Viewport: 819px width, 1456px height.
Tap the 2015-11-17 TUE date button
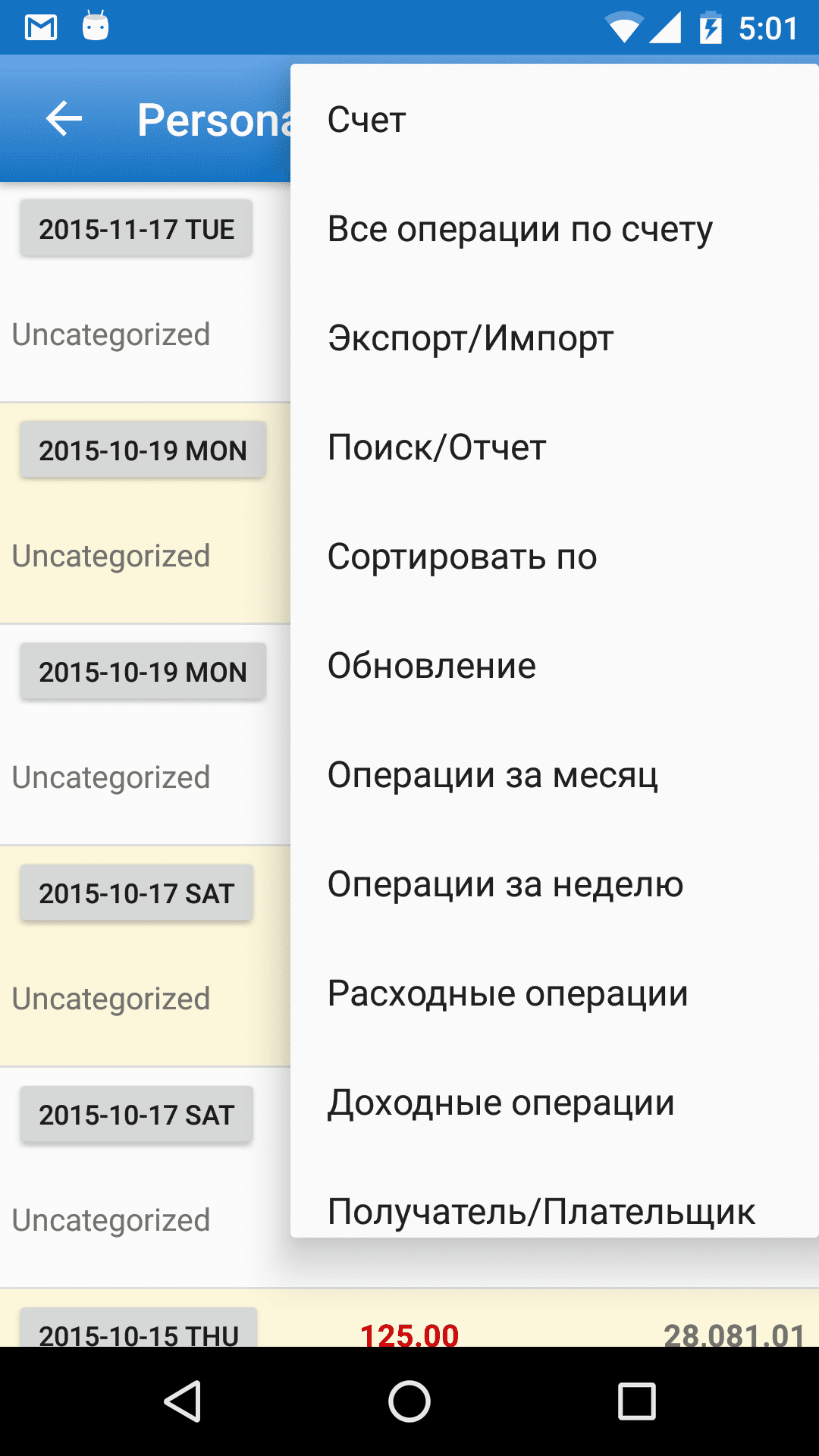pyautogui.click(x=136, y=228)
